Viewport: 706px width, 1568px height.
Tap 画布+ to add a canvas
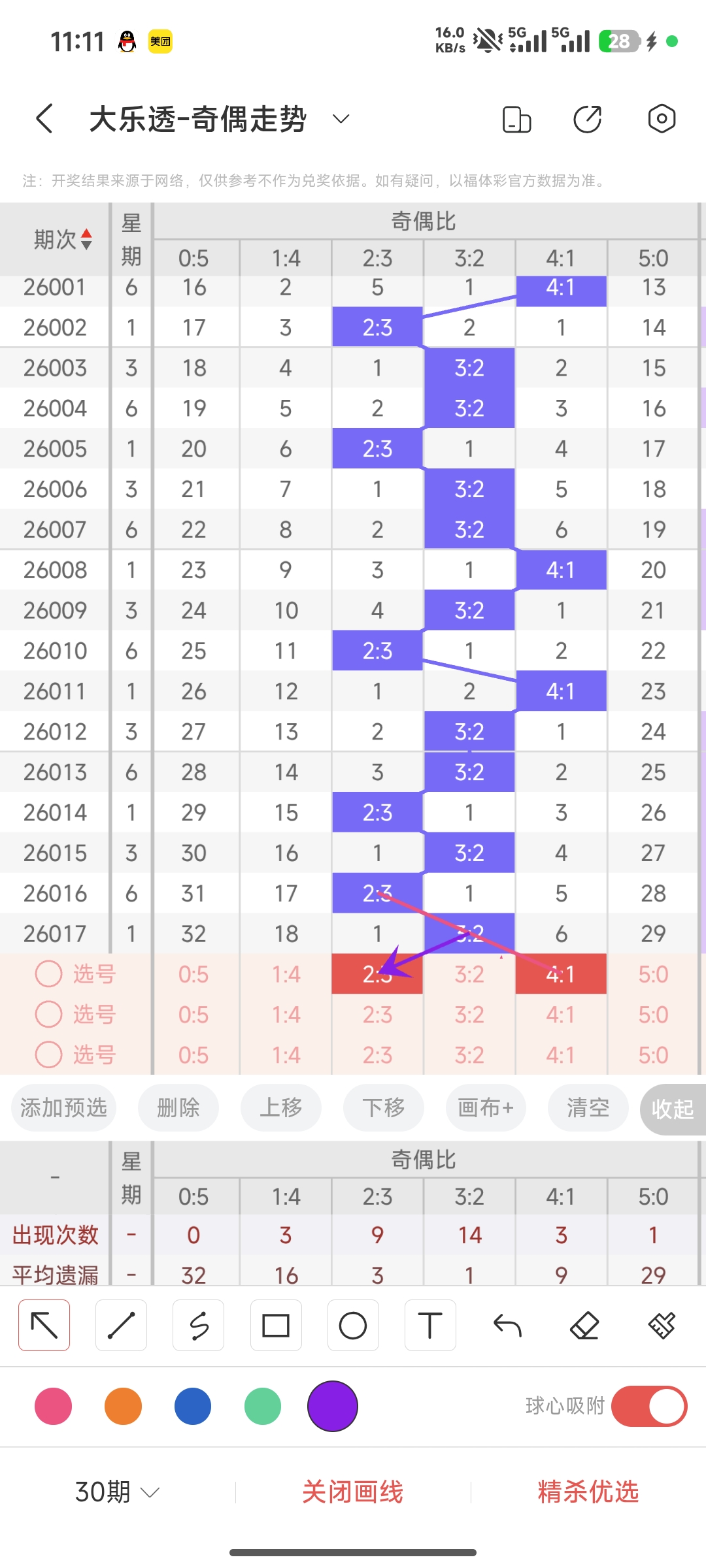tap(485, 1107)
